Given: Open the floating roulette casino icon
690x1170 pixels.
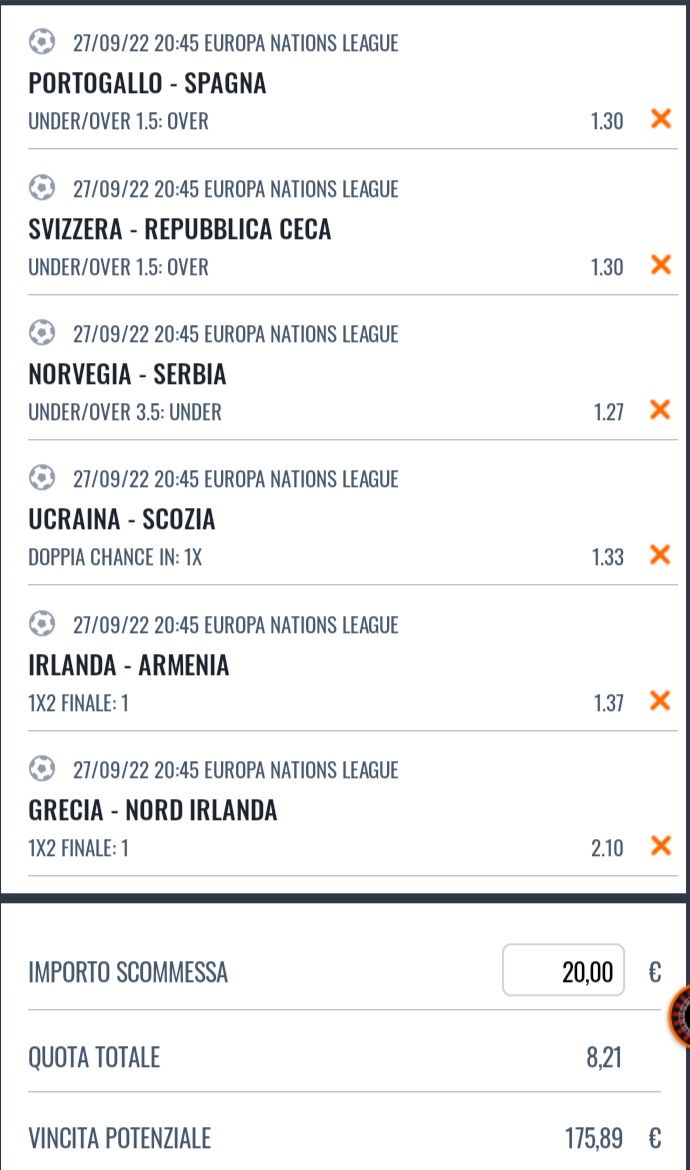Looking at the screenshot, I should (x=679, y=1016).
